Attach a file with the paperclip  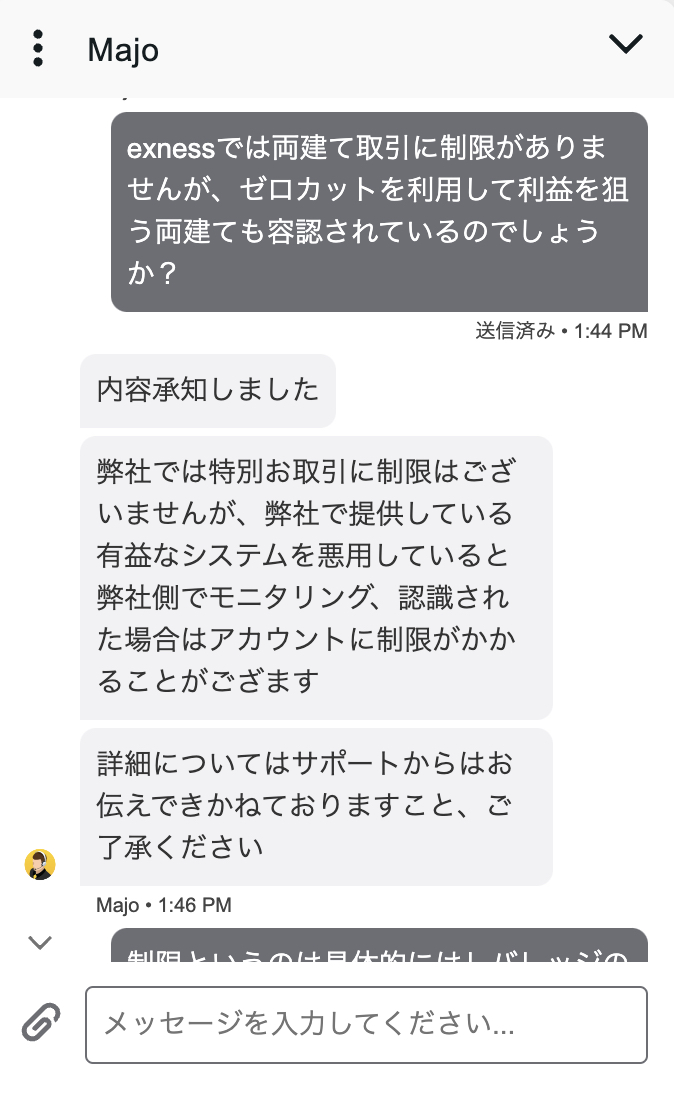click(x=41, y=1023)
